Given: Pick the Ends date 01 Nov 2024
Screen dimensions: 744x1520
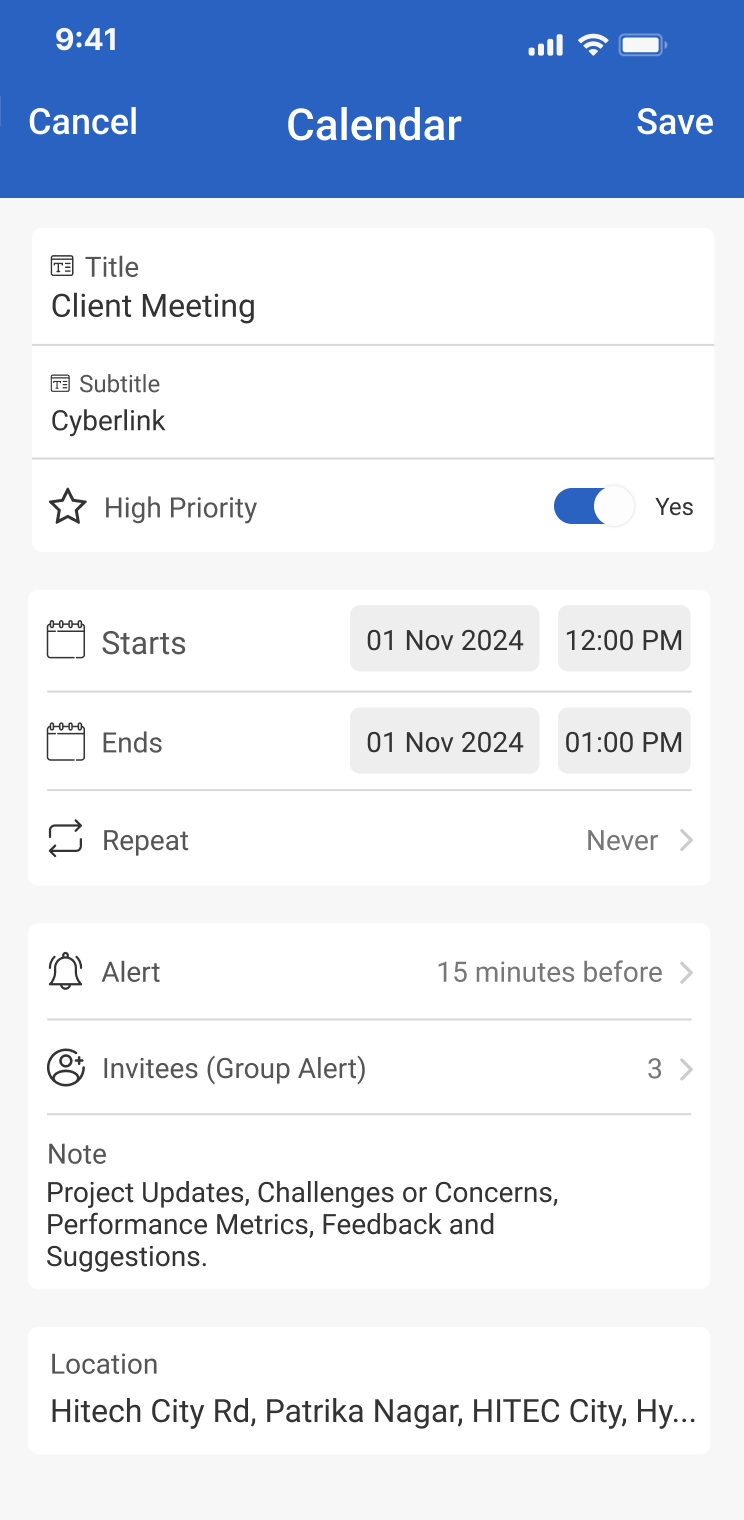Looking at the screenshot, I should (444, 741).
